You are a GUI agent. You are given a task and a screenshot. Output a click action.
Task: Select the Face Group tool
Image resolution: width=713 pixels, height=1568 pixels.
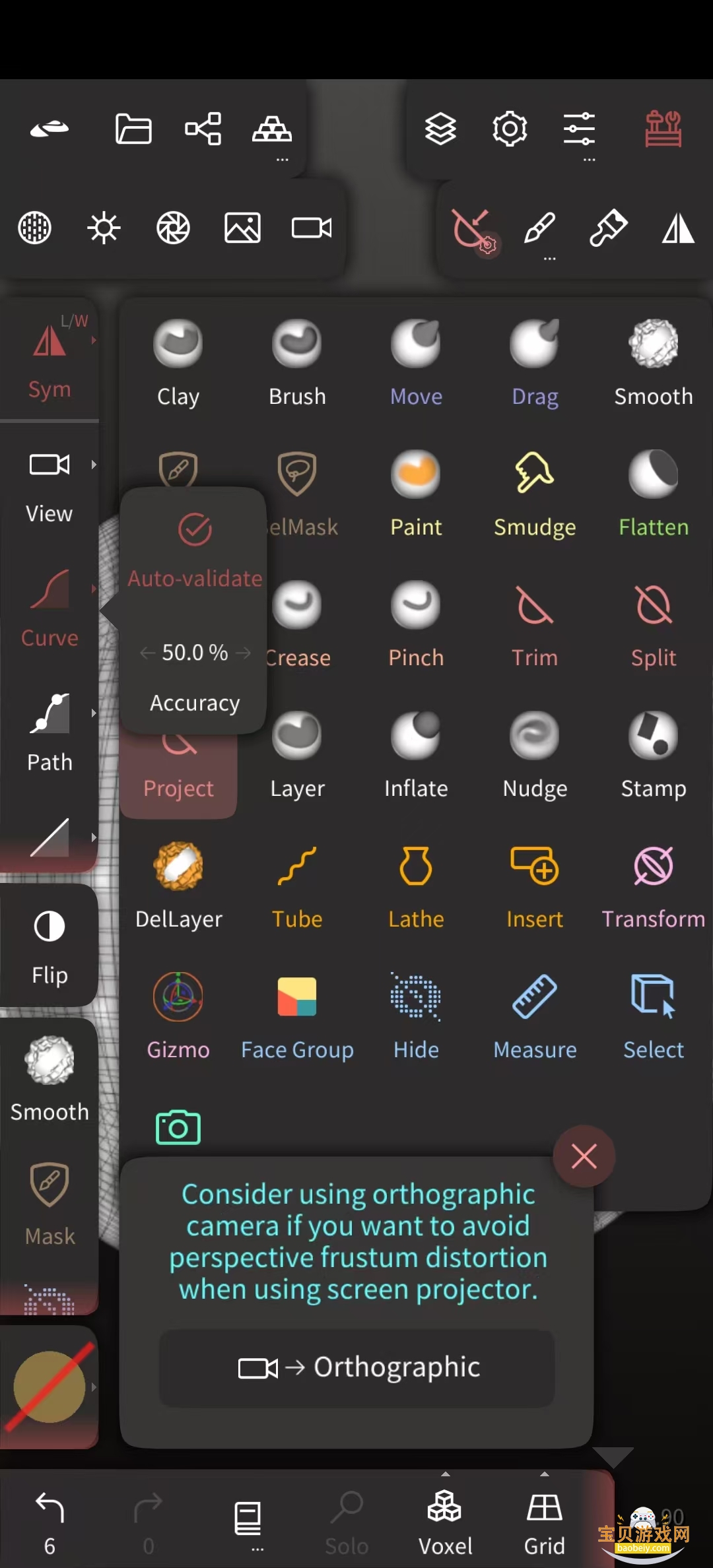[x=297, y=1015]
